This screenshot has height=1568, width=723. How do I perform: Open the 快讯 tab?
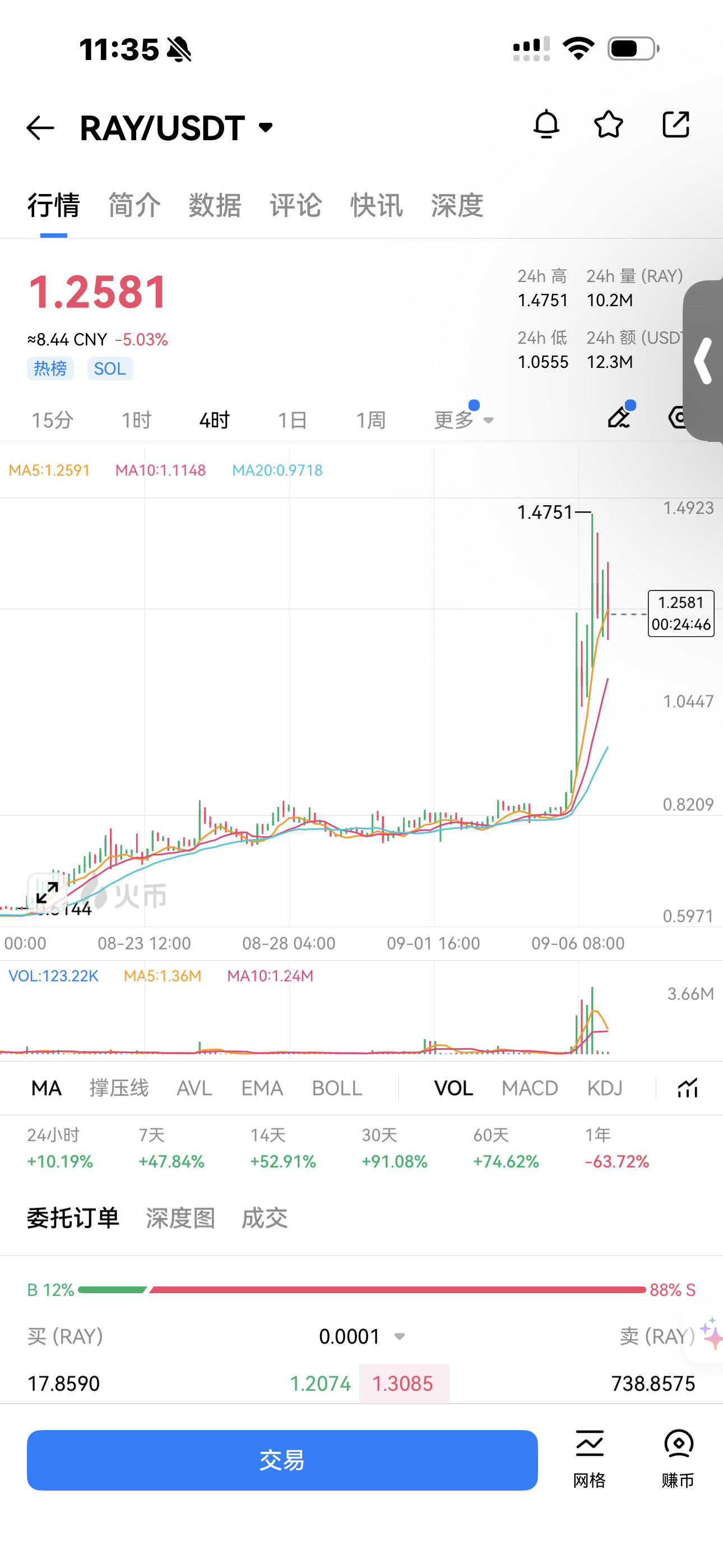[377, 205]
